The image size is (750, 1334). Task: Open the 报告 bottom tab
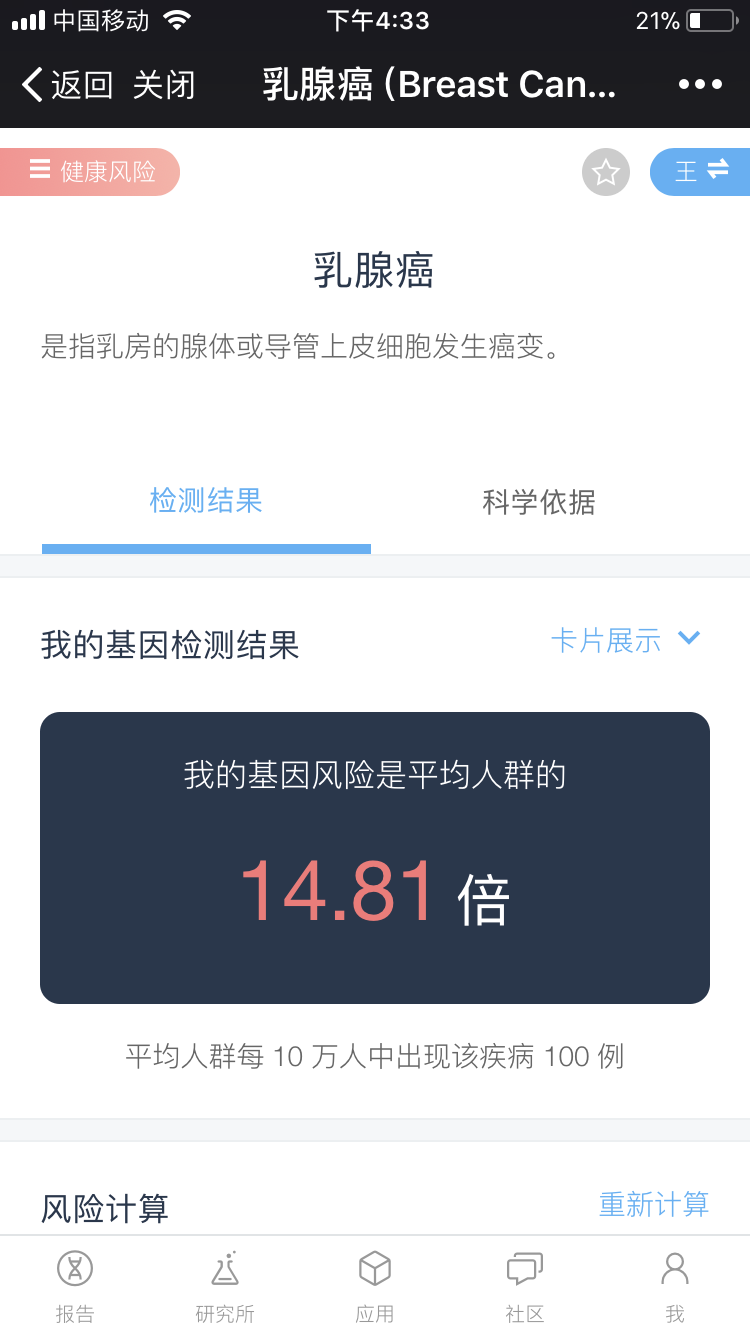[75, 1285]
